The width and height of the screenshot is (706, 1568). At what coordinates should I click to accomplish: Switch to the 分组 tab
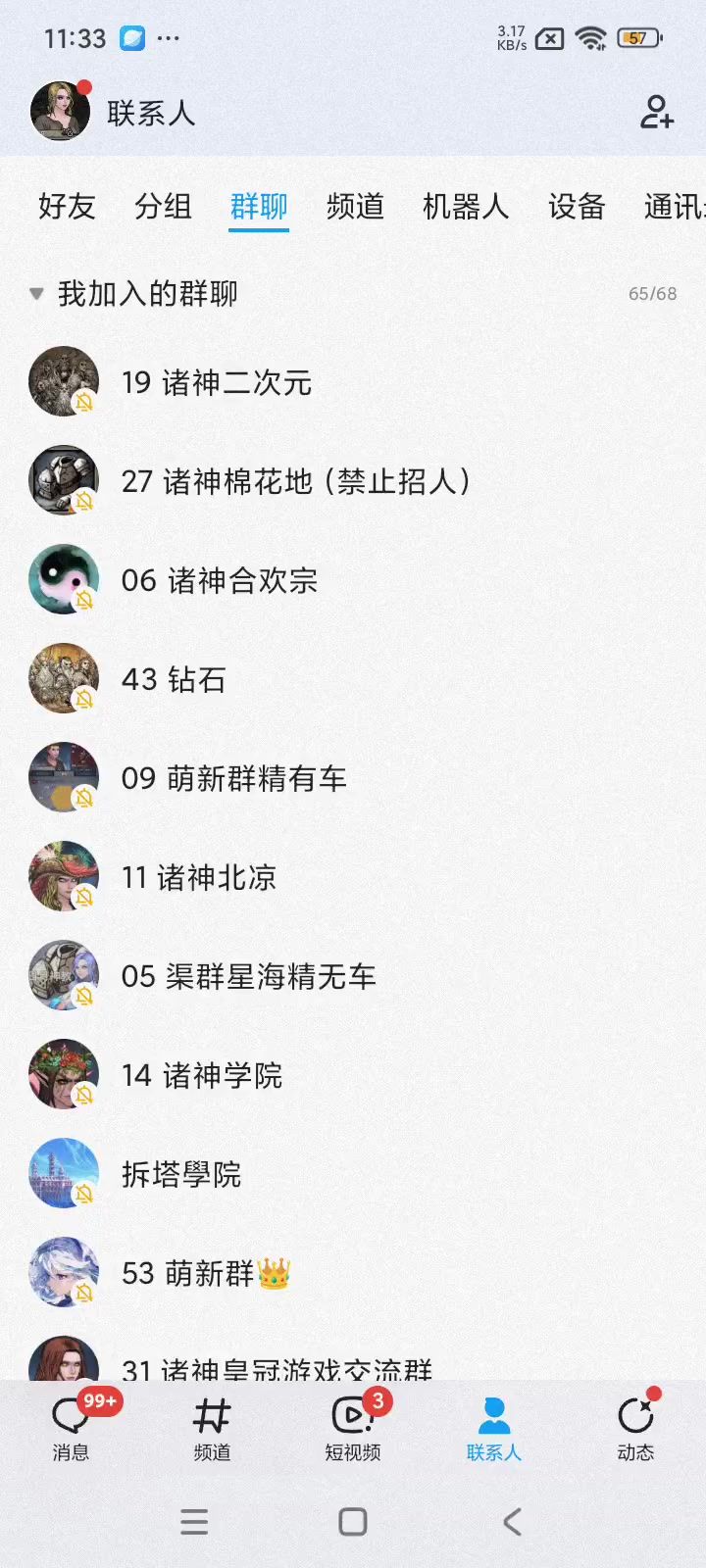click(163, 207)
